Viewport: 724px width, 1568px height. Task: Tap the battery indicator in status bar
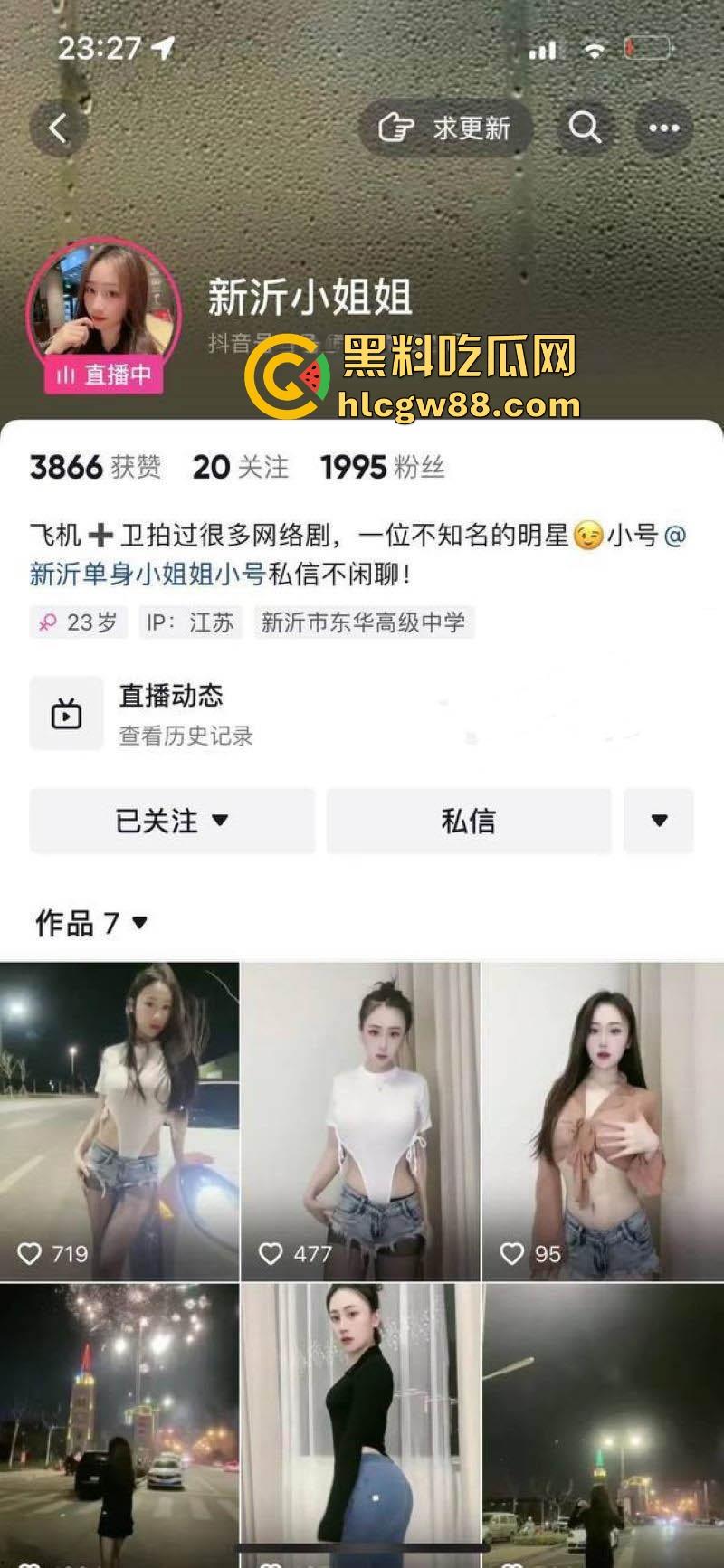tap(645, 52)
